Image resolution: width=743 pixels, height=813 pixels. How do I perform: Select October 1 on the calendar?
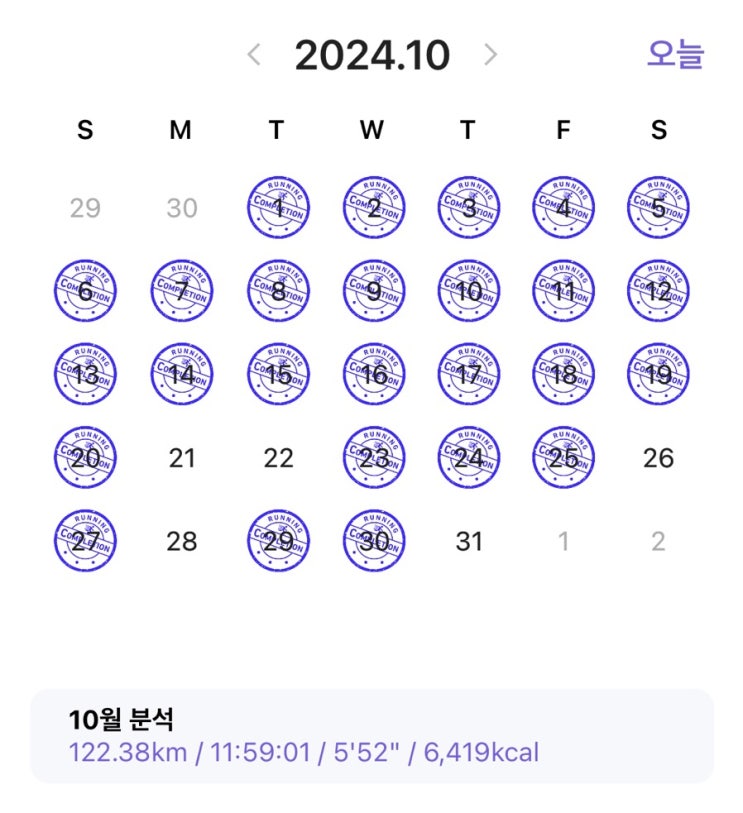click(x=278, y=208)
